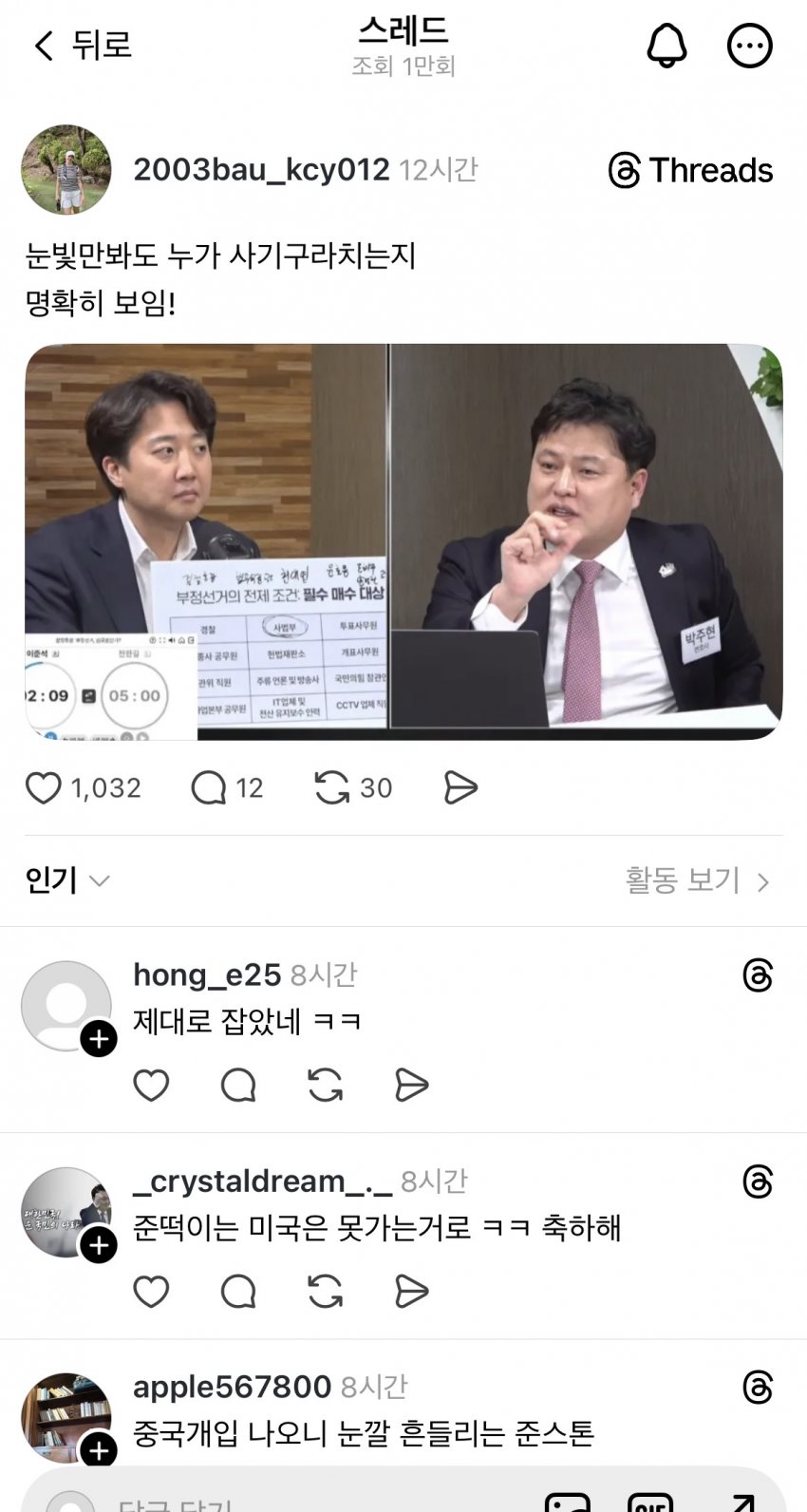Open the Threads link on the main post
The width and height of the screenshot is (807, 1512).
click(690, 171)
